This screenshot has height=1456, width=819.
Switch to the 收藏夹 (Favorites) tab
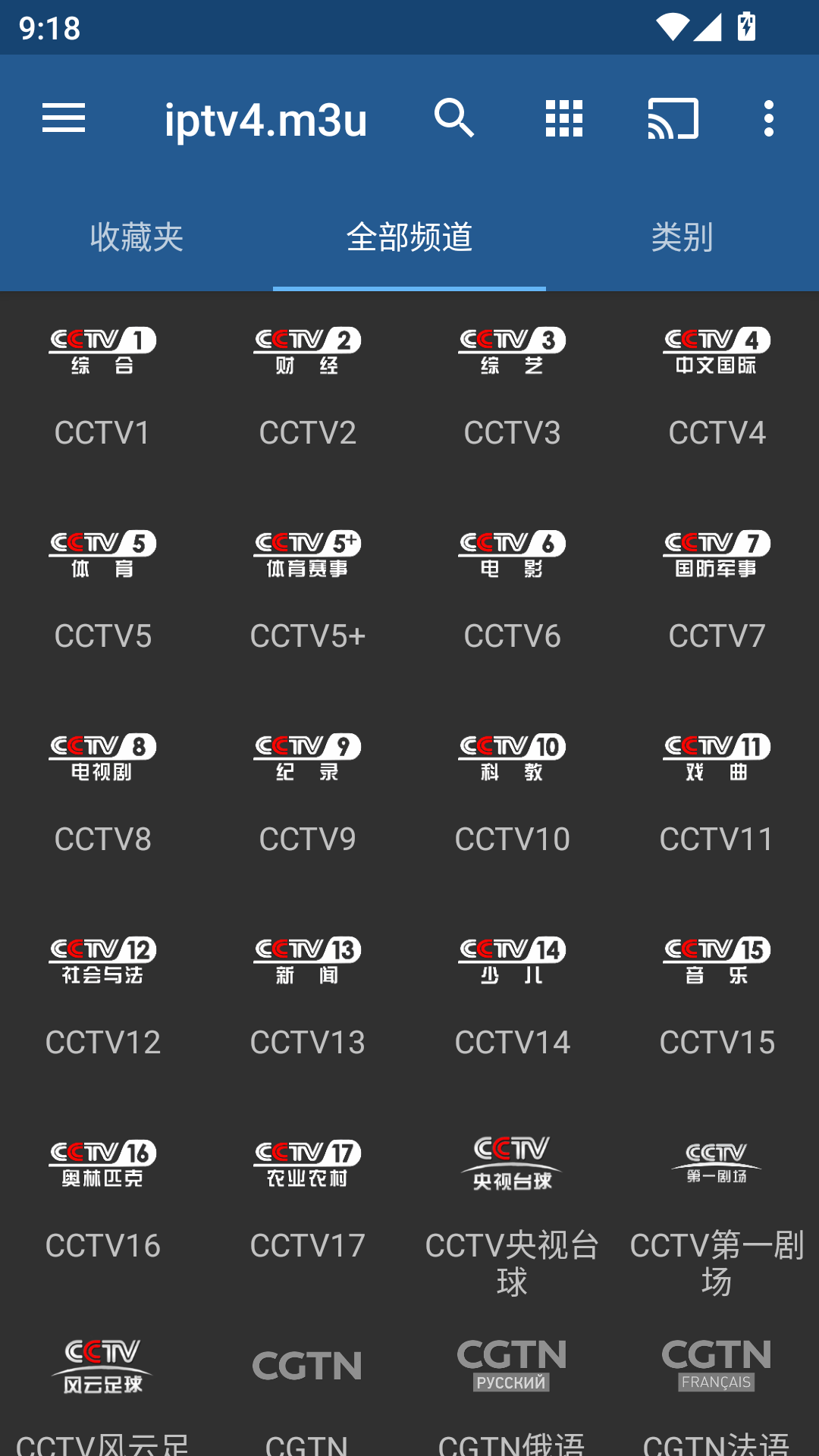tap(138, 237)
